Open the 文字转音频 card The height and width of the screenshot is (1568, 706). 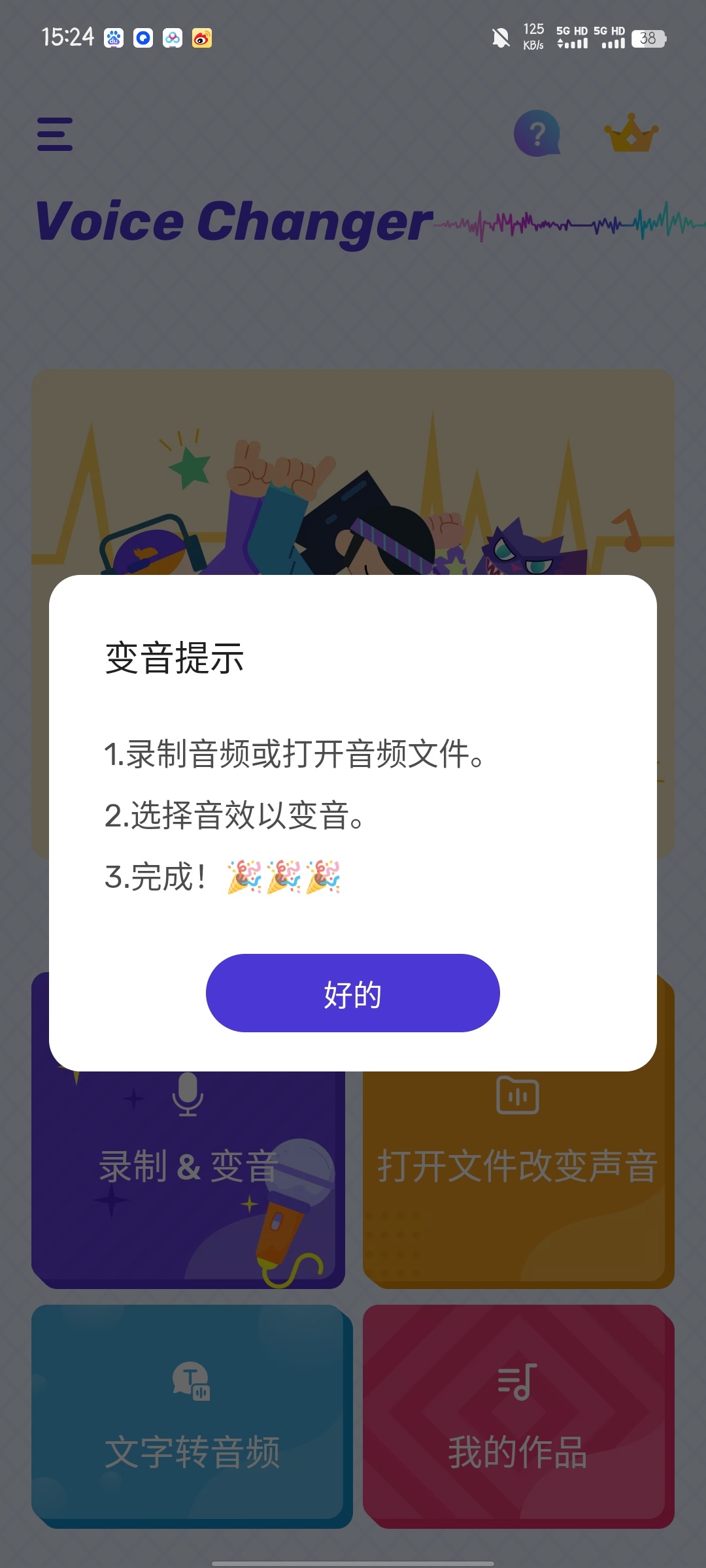point(191,1418)
